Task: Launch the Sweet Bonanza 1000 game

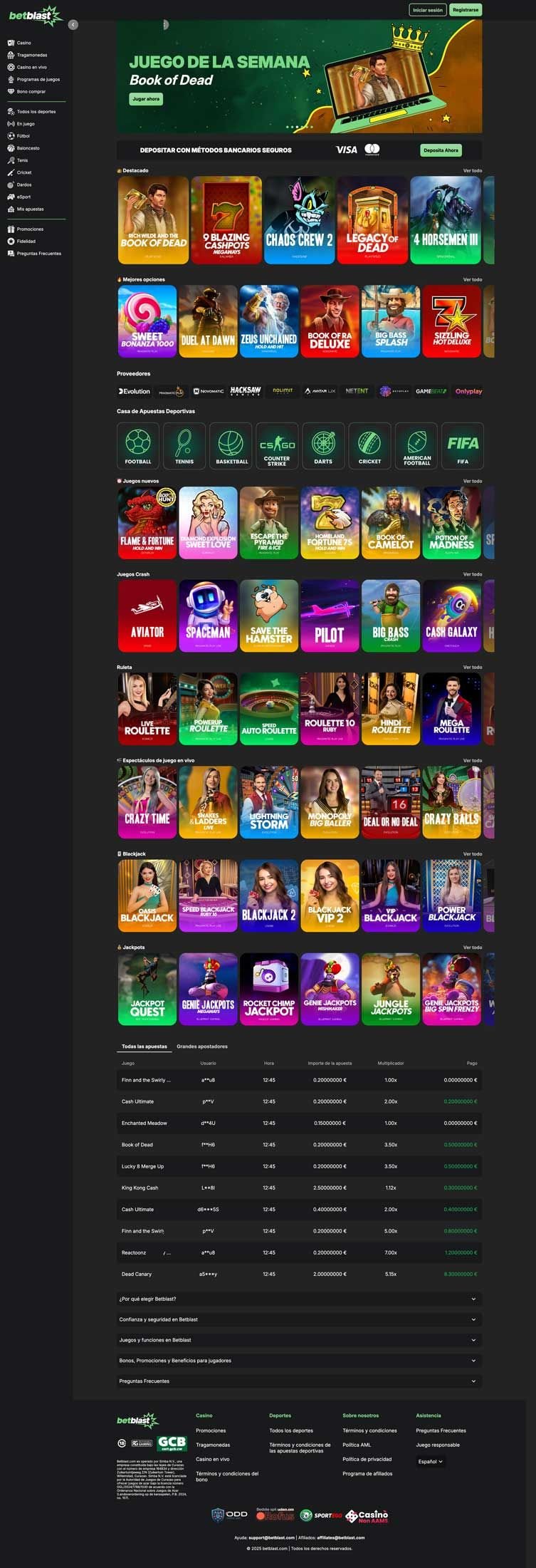Action: point(147,321)
